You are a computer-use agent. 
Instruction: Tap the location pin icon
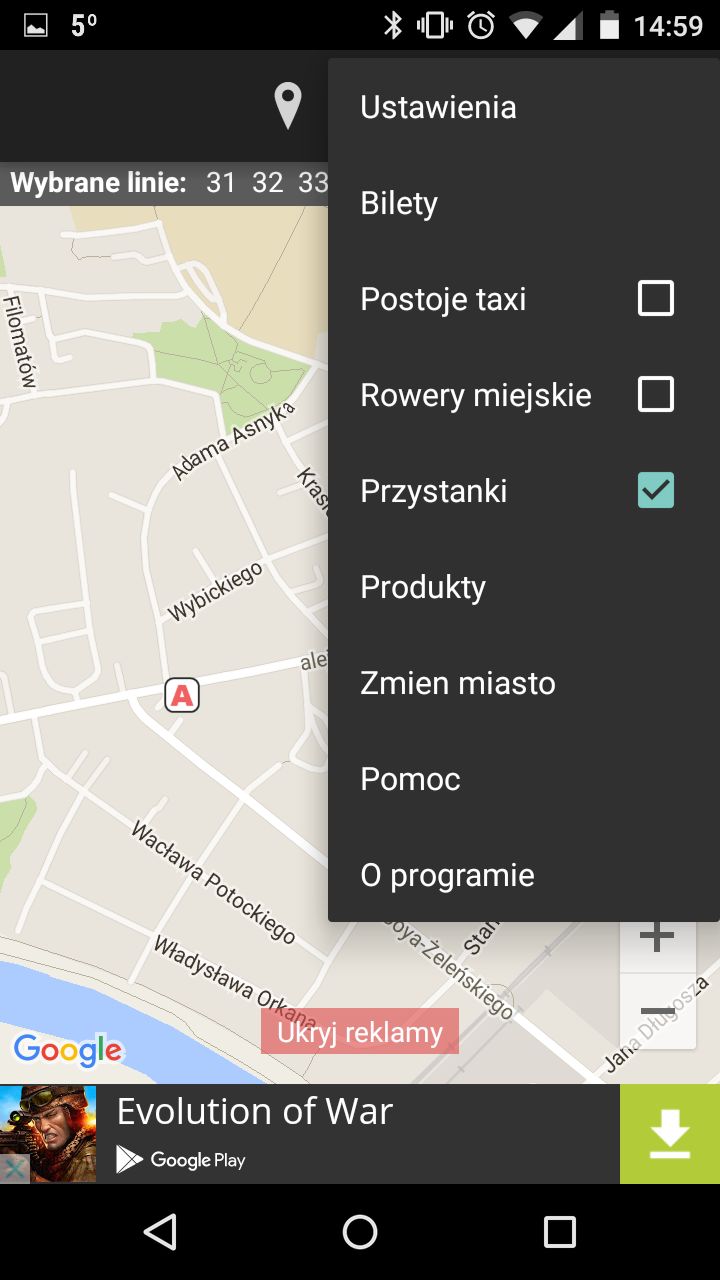click(288, 106)
